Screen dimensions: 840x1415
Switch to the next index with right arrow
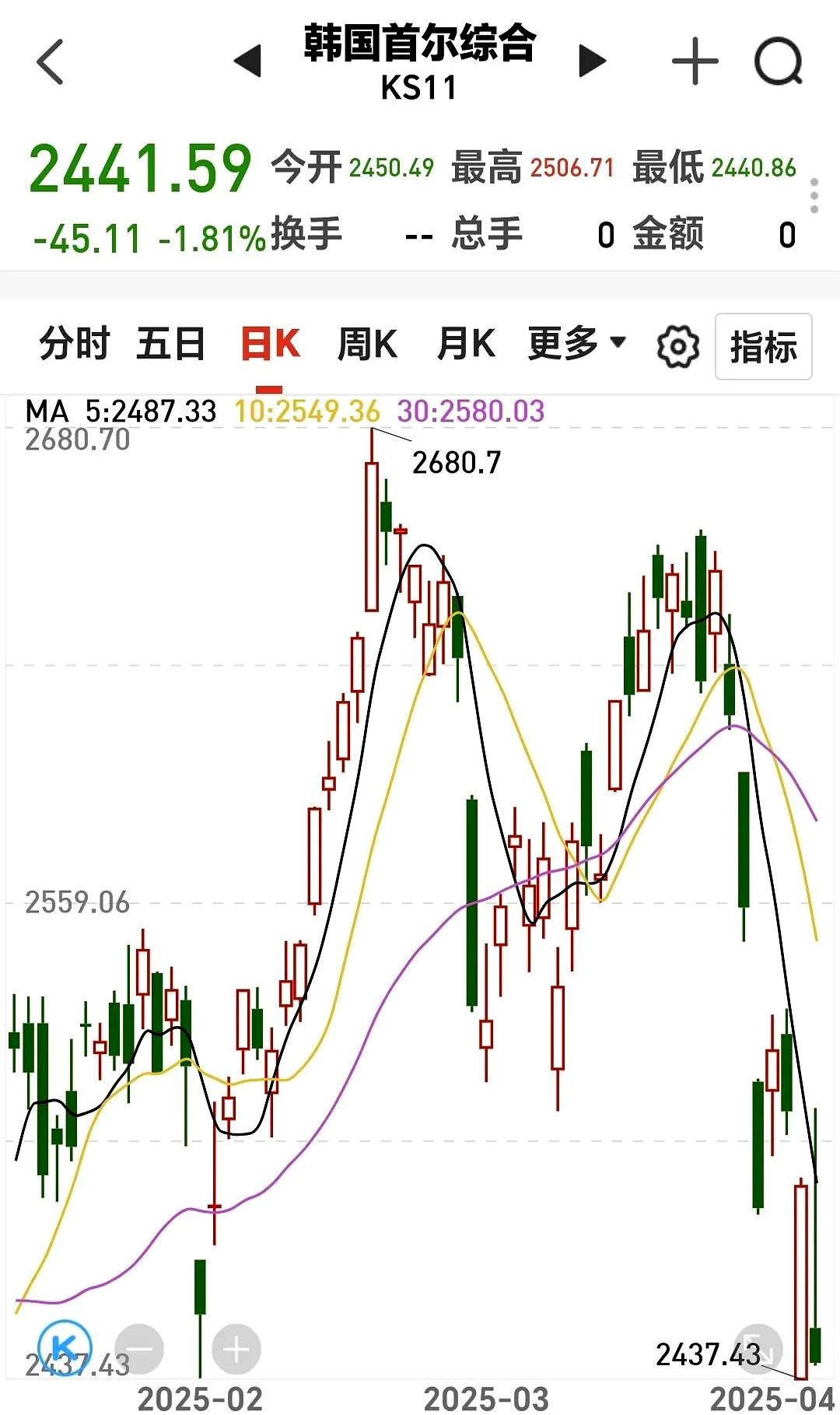coord(592,61)
